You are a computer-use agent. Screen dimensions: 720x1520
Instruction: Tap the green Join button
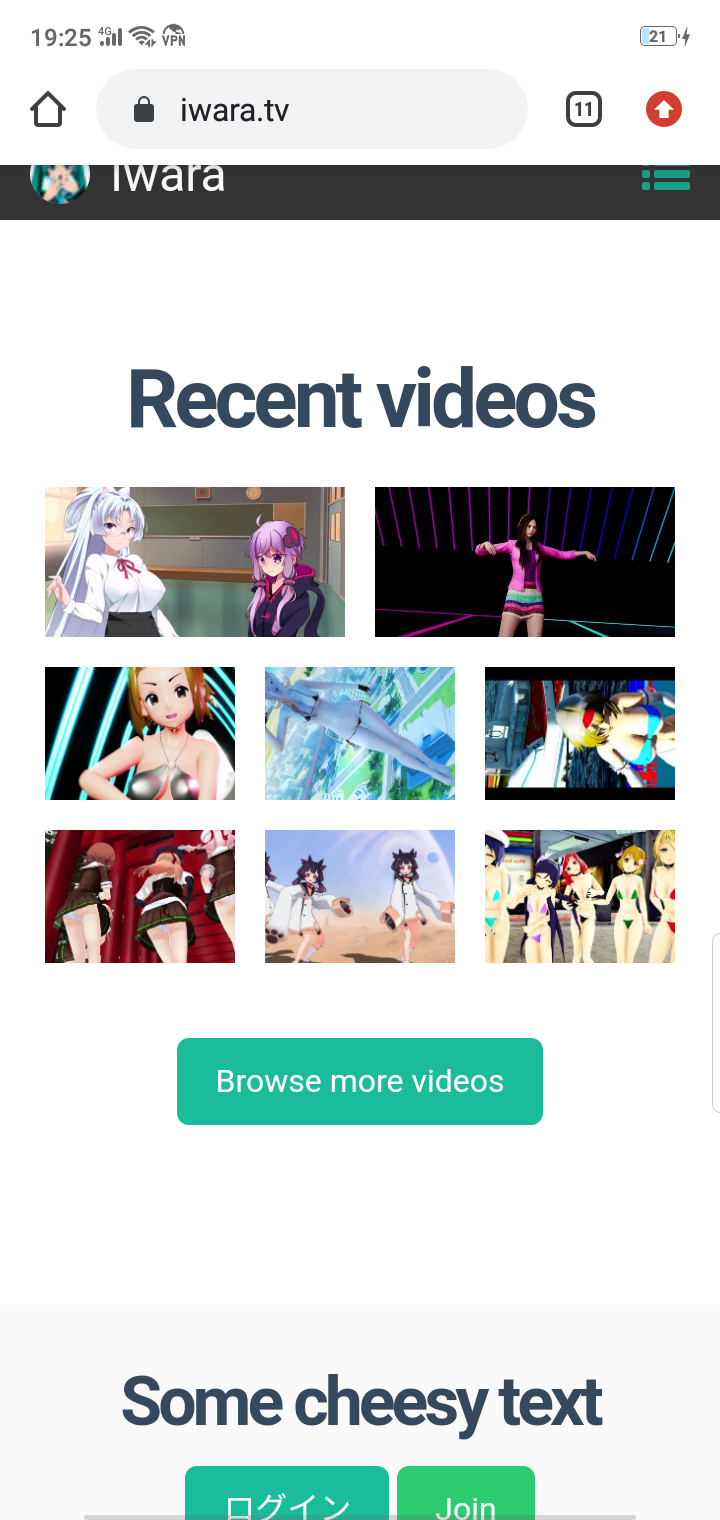pos(466,1497)
